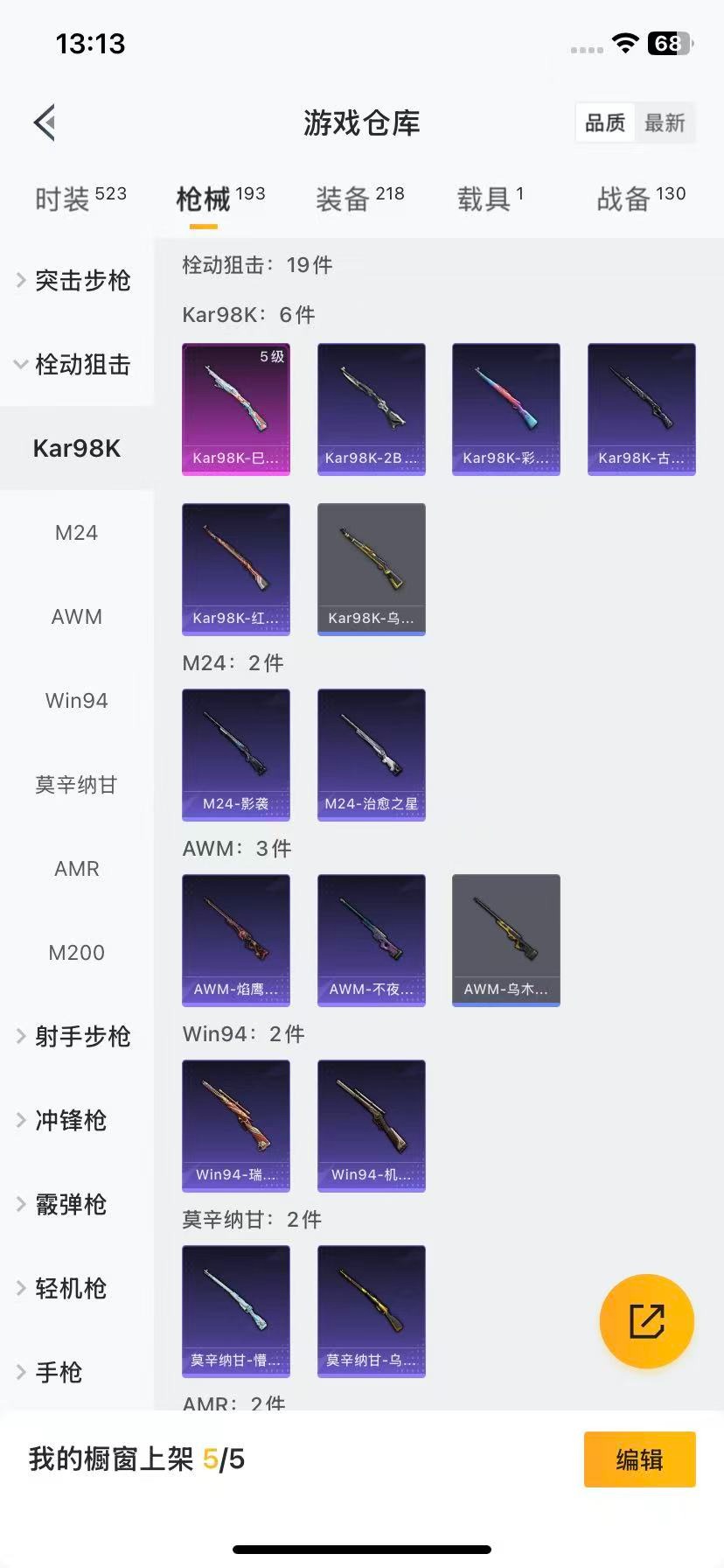Screen dimensions: 724x1568
Task: Open the Win94-瑞 skin
Action: pos(236,1125)
